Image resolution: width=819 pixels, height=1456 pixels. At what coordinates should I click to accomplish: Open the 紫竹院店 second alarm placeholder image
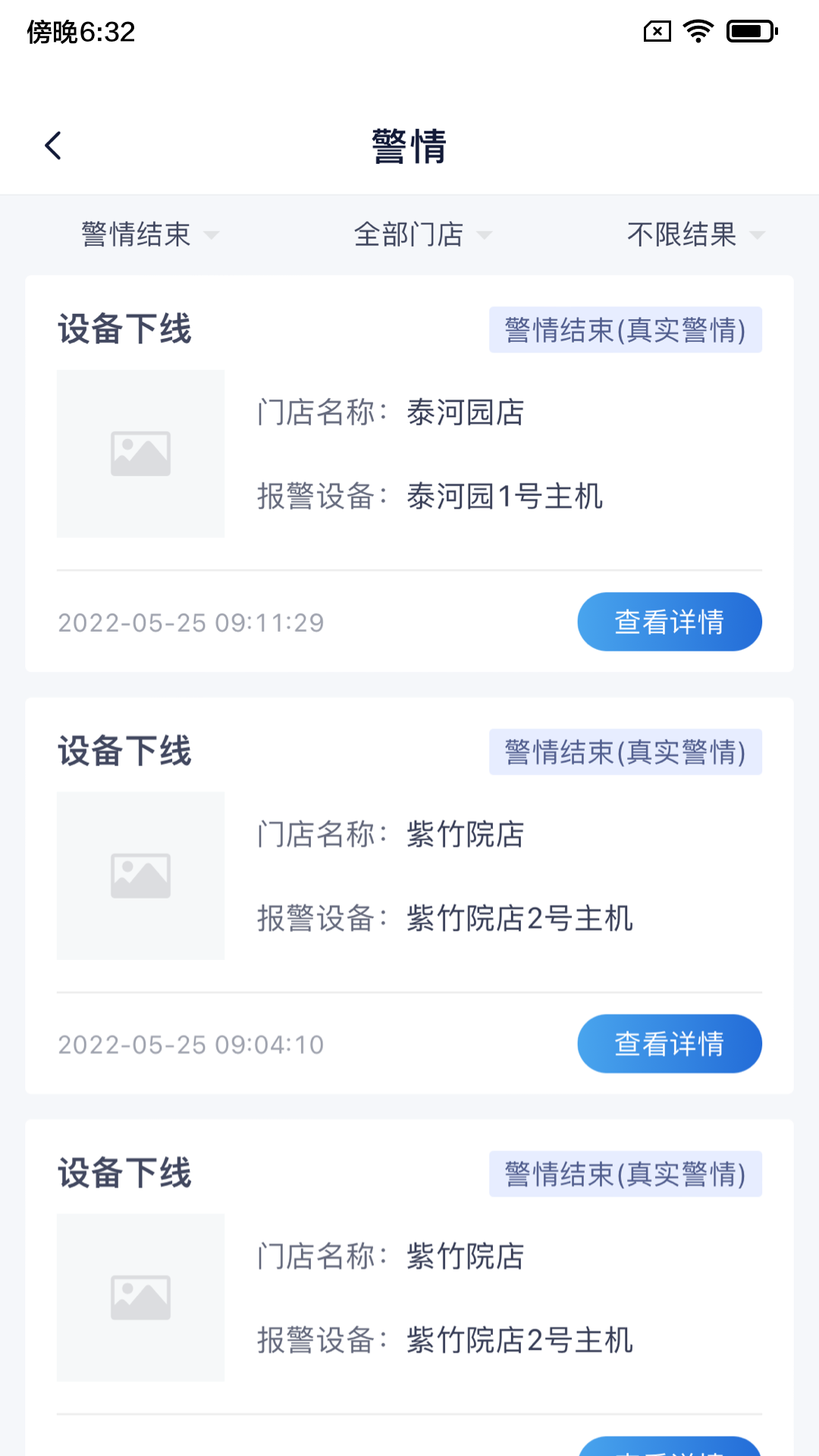tap(140, 1298)
